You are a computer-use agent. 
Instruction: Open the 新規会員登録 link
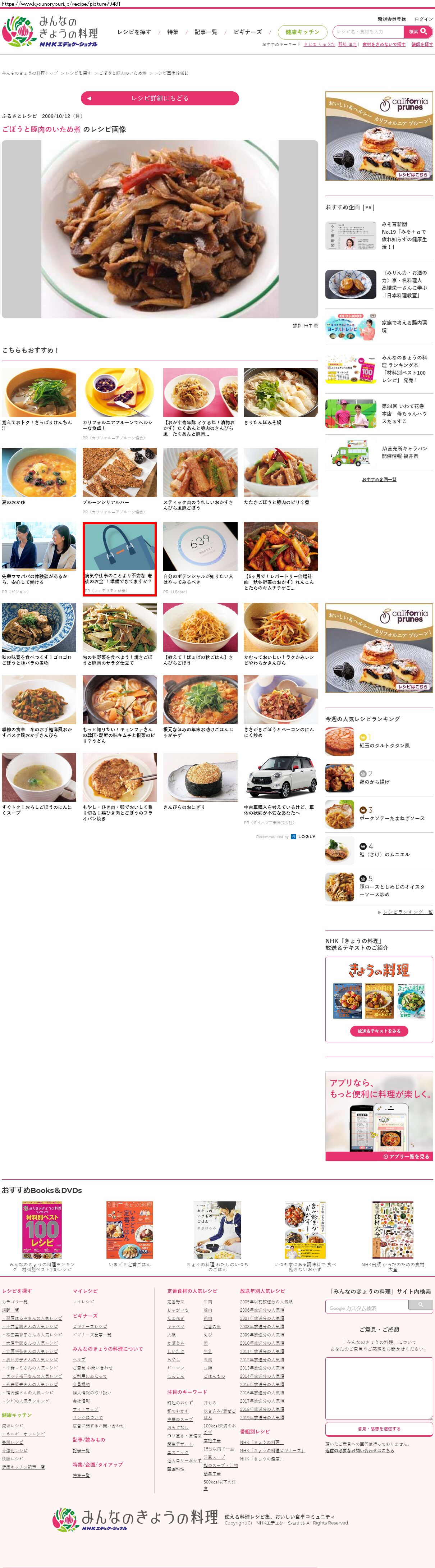pos(391,19)
